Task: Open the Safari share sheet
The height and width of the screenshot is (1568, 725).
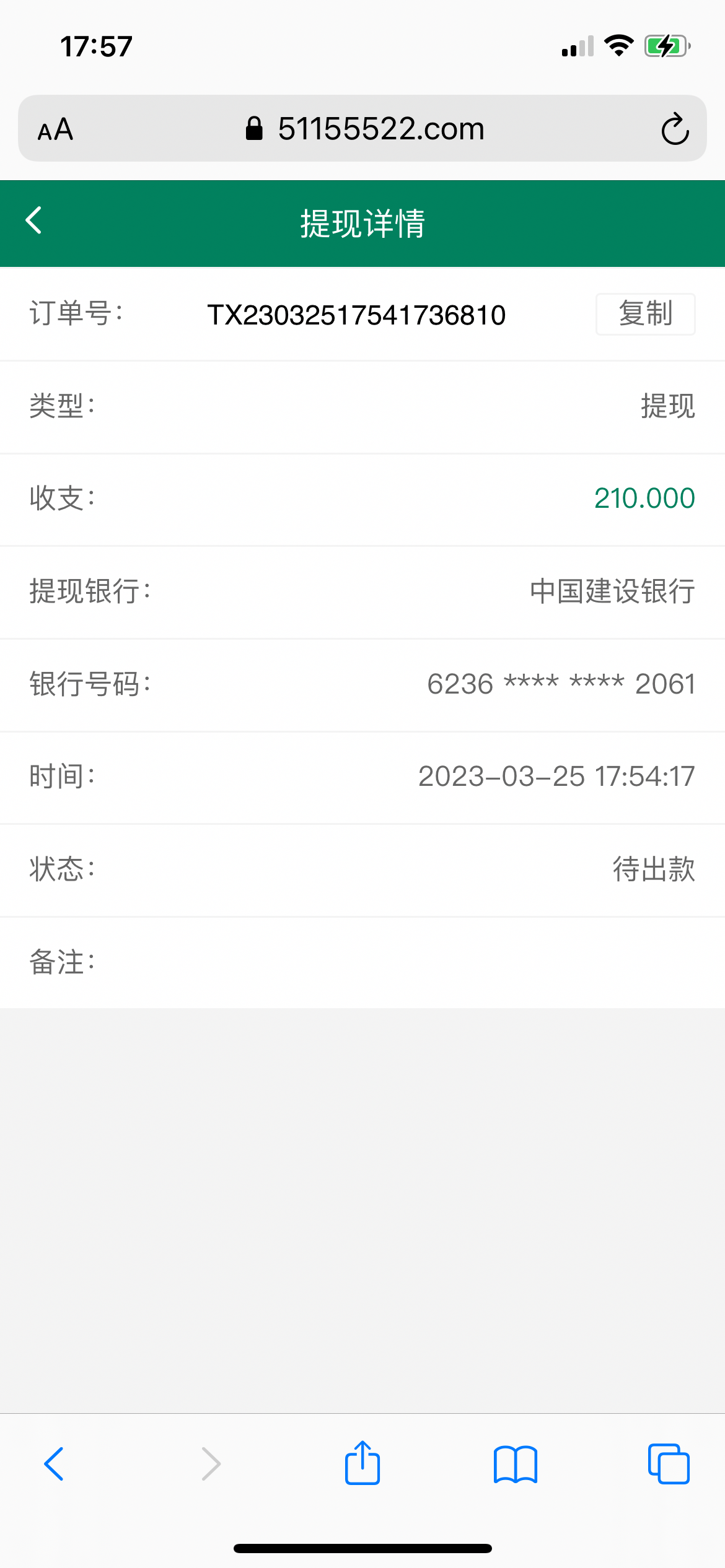Action: click(x=362, y=1463)
